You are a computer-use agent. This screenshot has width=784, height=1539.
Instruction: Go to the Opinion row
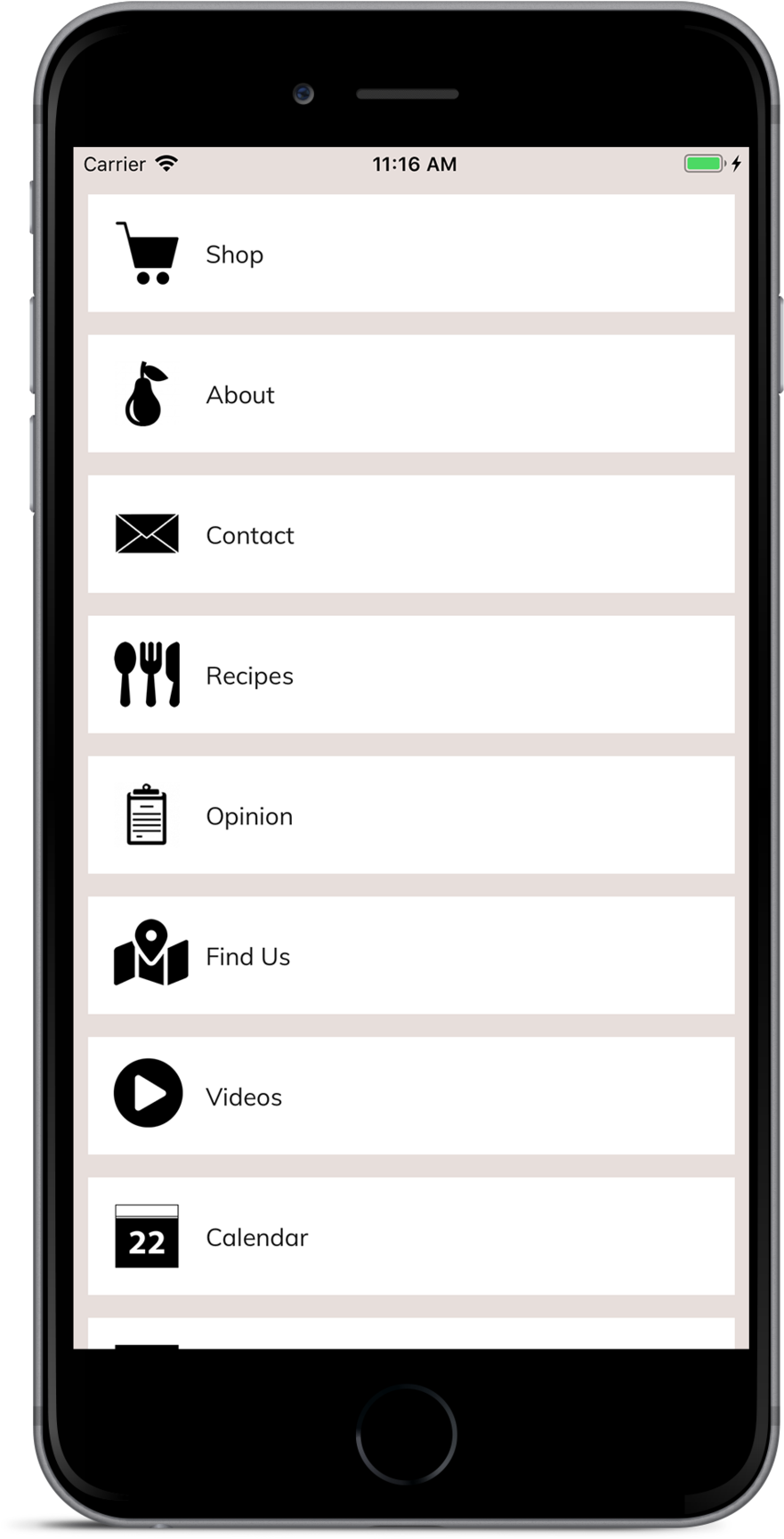pyautogui.click(x=411, y=815)
